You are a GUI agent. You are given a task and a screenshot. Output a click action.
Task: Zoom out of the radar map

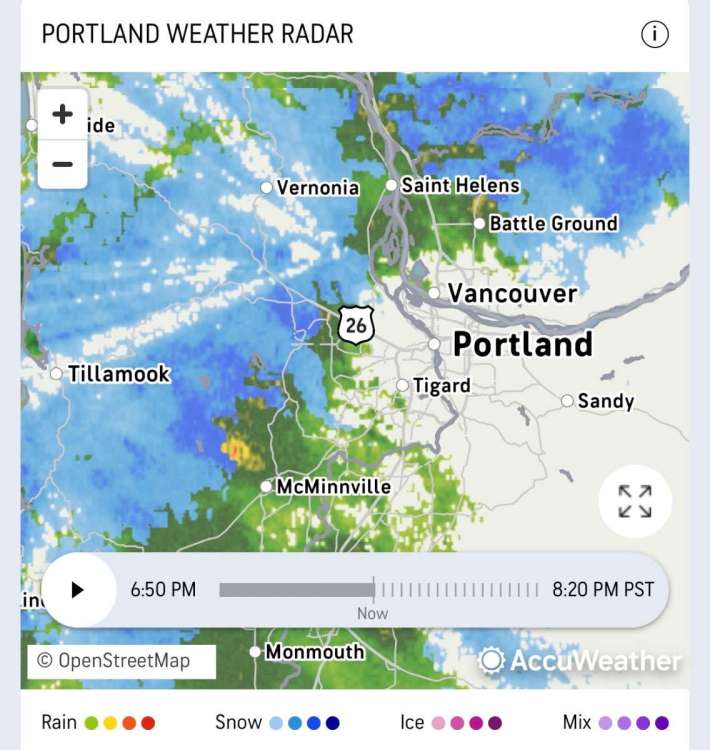63,164
